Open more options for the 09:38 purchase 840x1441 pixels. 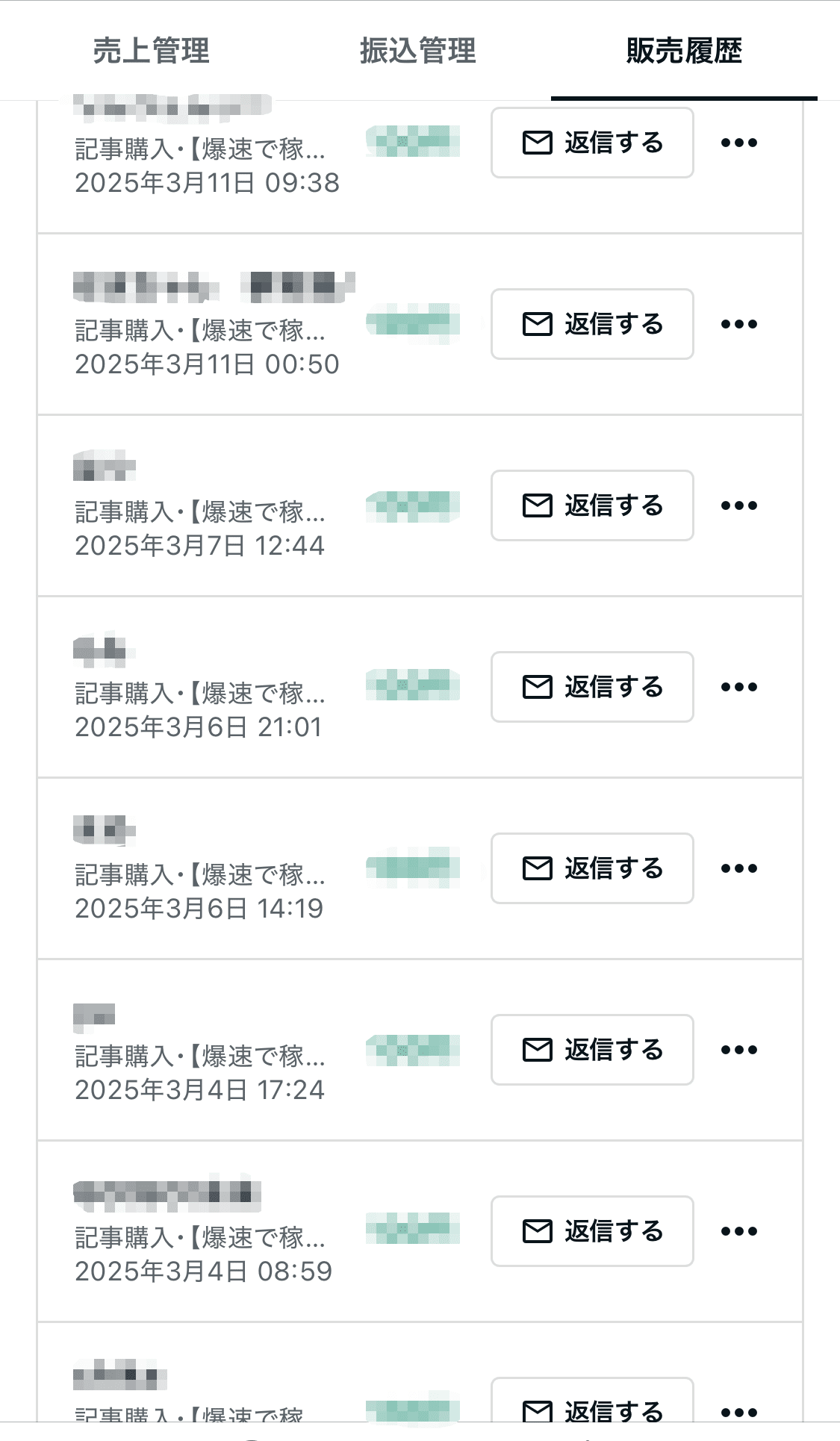[739, 143]
